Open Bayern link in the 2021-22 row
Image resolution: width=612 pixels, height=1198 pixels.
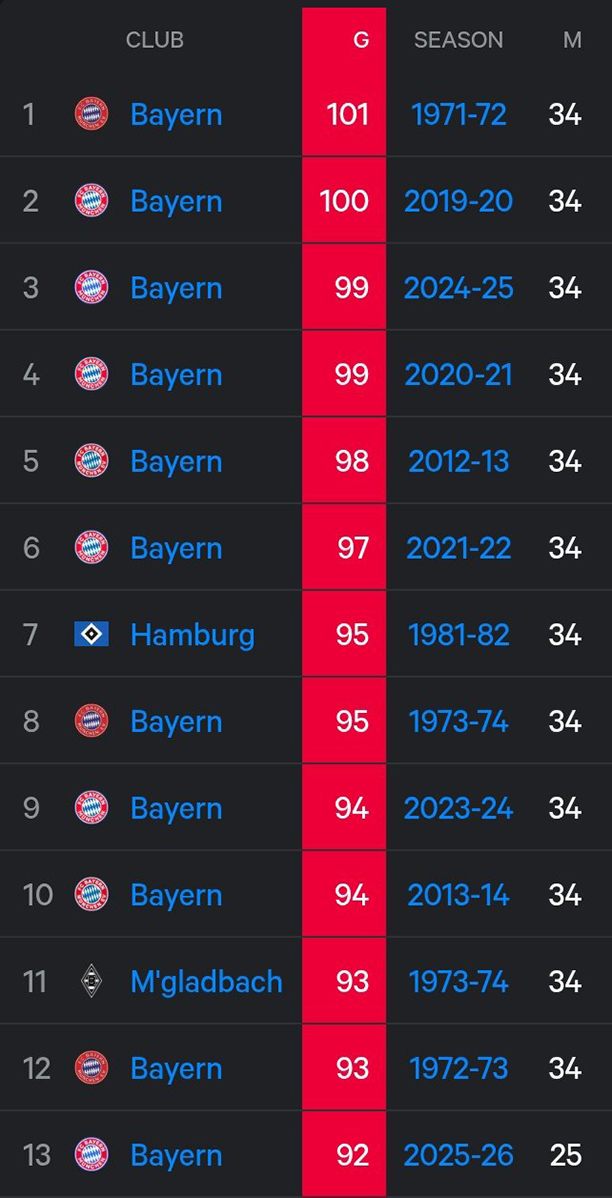pos(176,548)
